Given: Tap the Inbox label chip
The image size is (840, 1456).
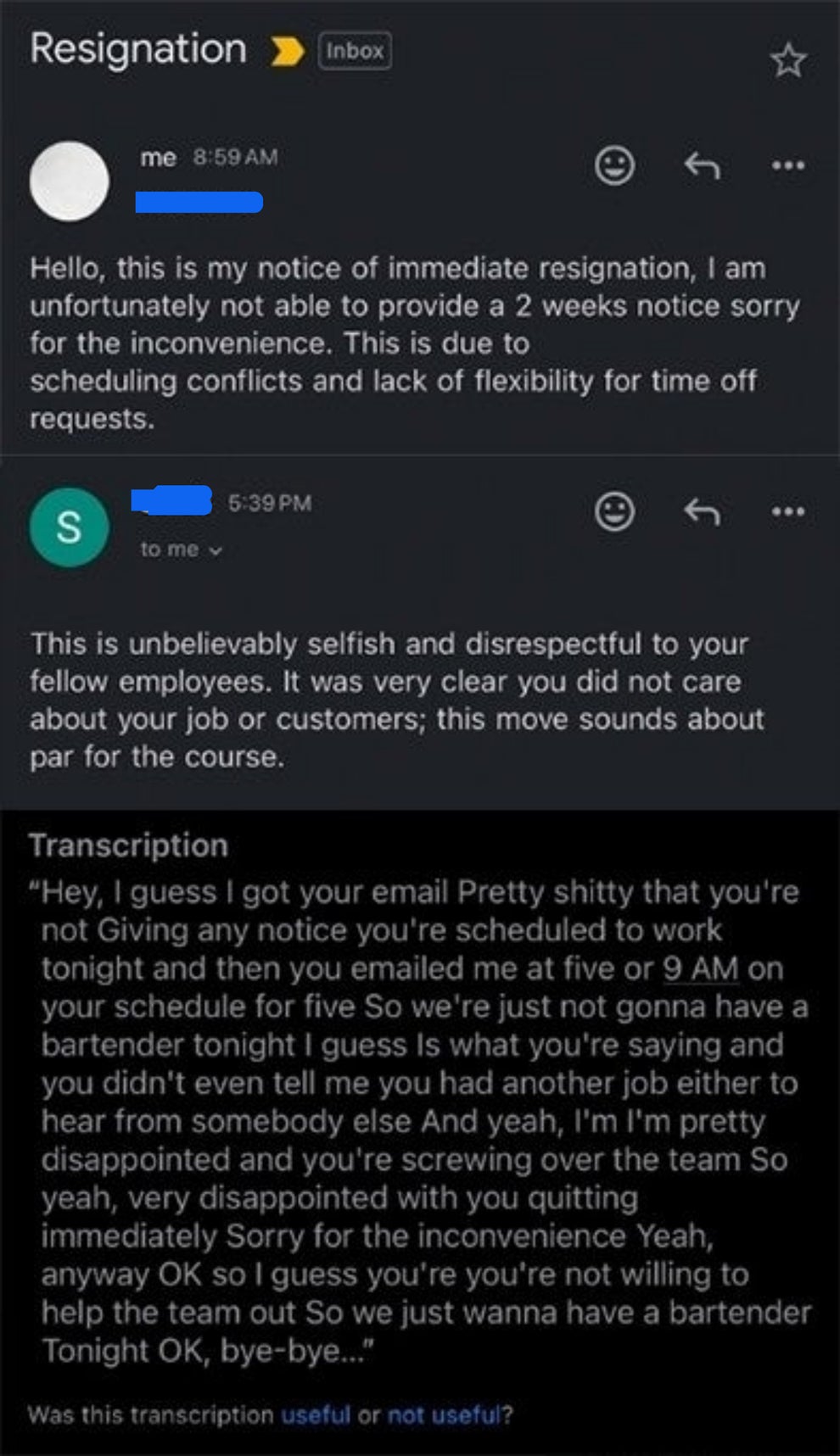Looking at the screenshot, I should pyautogui.click(x=355, y=51).
